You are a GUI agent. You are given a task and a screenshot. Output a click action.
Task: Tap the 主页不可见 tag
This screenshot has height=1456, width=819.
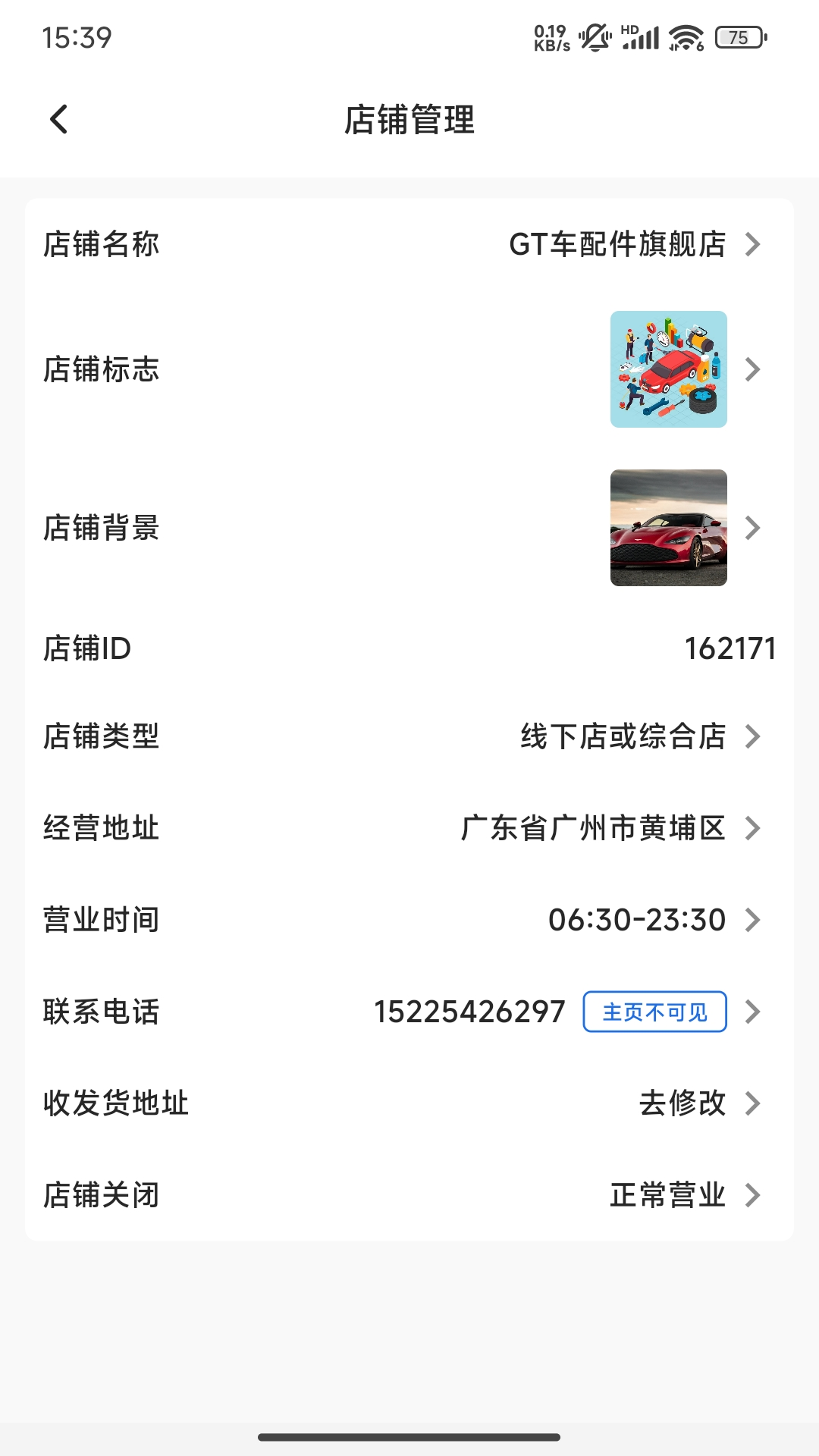pyautogui.click(x=654, y=1012)
